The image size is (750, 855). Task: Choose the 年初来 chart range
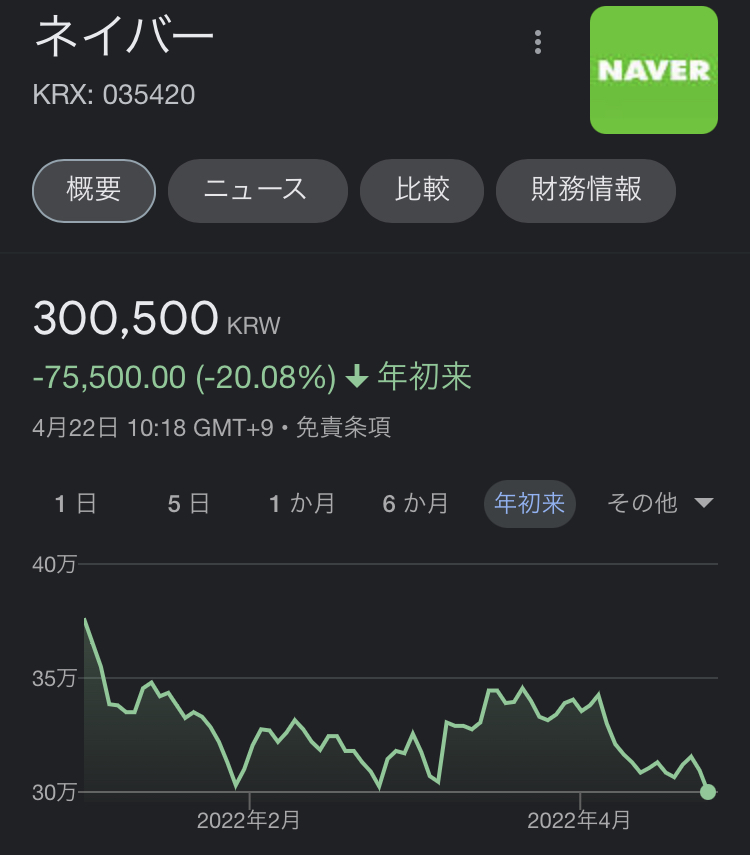(530, 503)
